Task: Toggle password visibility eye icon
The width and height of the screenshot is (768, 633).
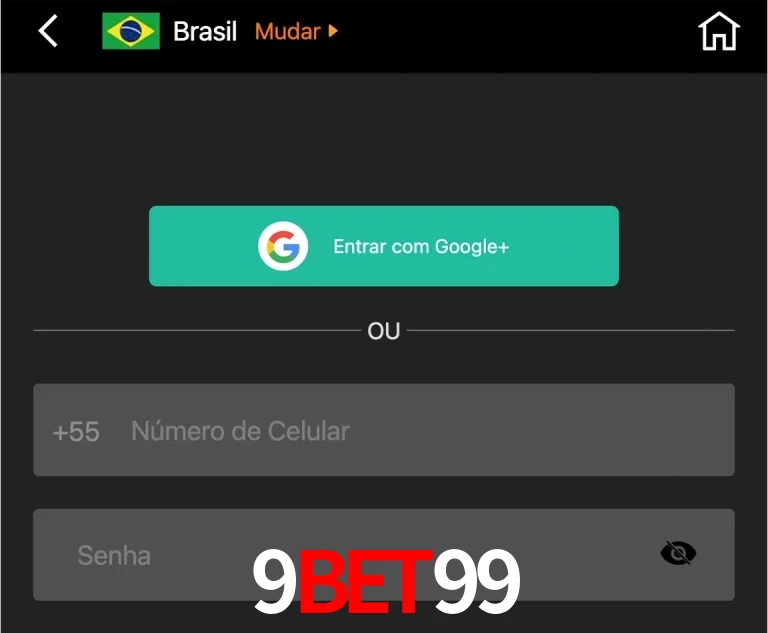Action: [x=678, y=553]
